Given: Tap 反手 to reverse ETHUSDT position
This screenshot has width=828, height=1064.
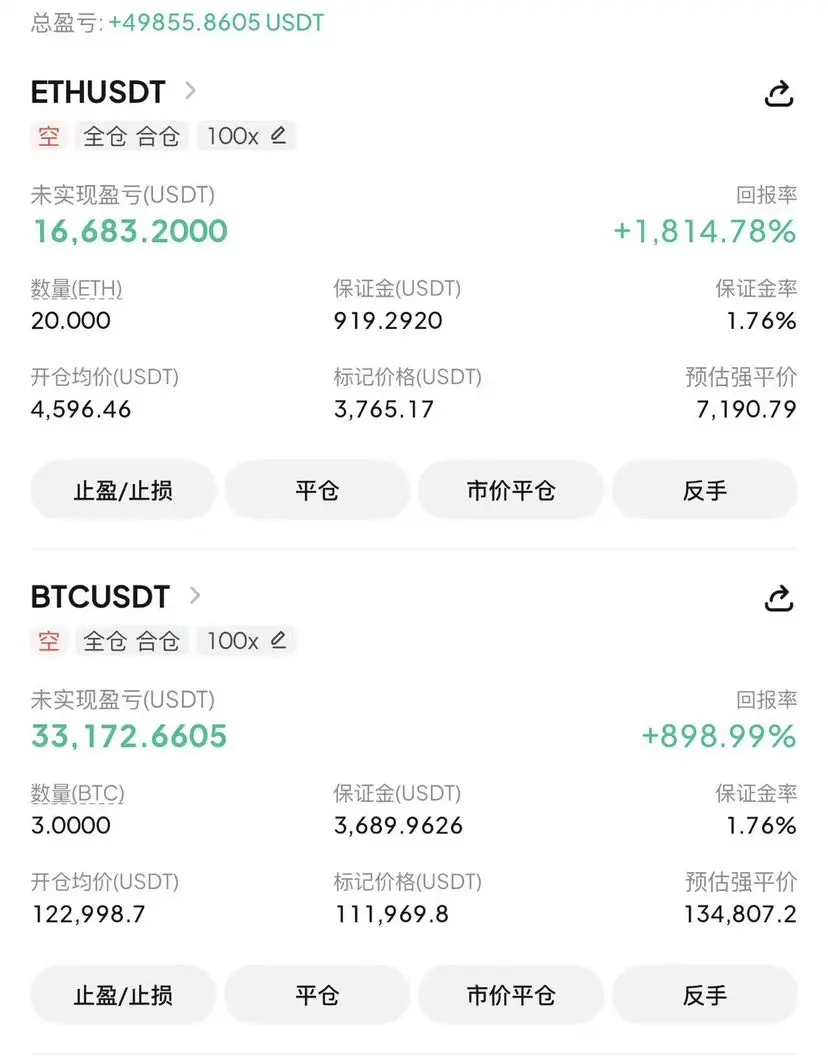Looking at the screenshot, I should point(704,490).
